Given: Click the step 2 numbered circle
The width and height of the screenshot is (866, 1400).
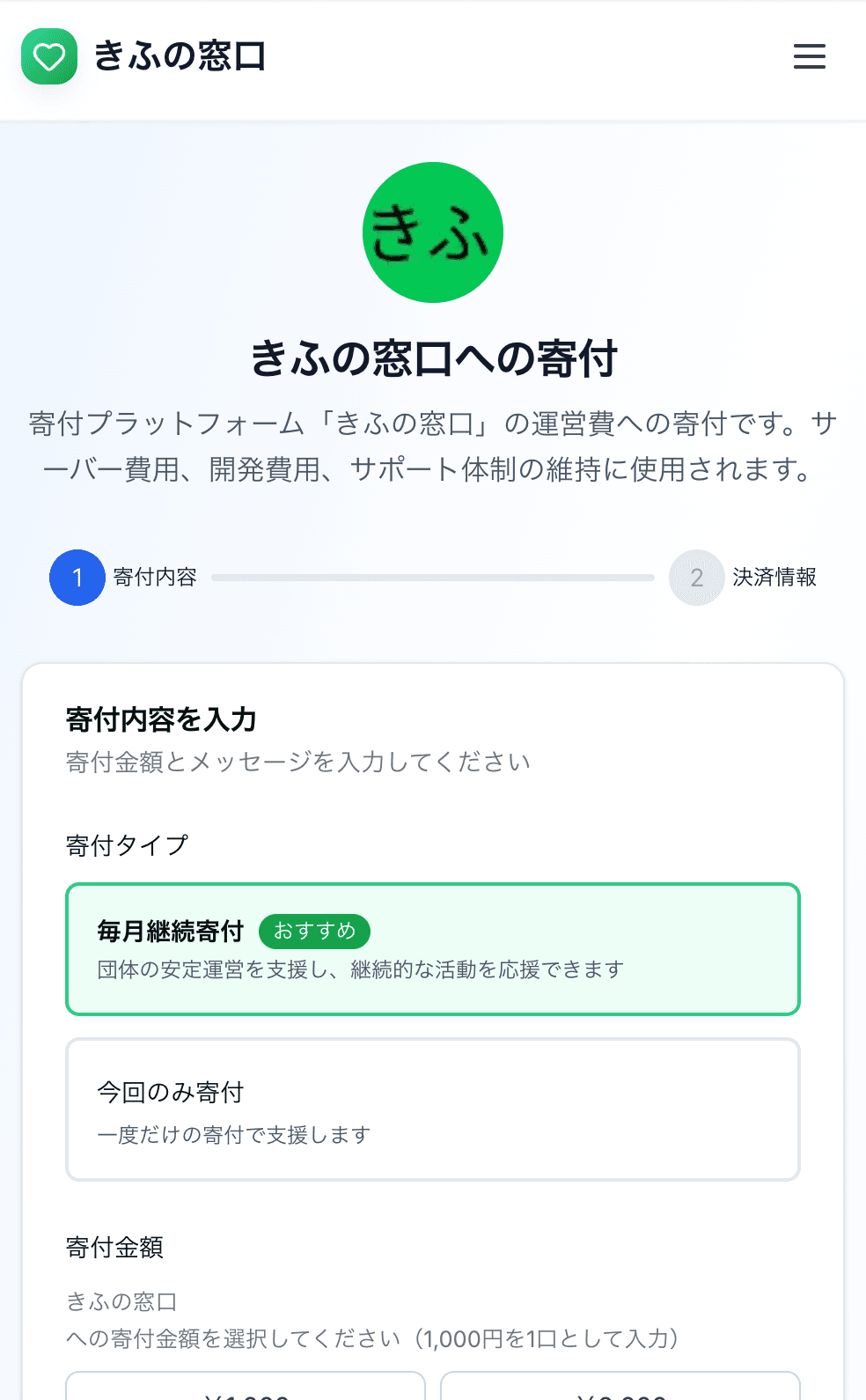Looking at the screenshot, I should click(x=696, y=578).
